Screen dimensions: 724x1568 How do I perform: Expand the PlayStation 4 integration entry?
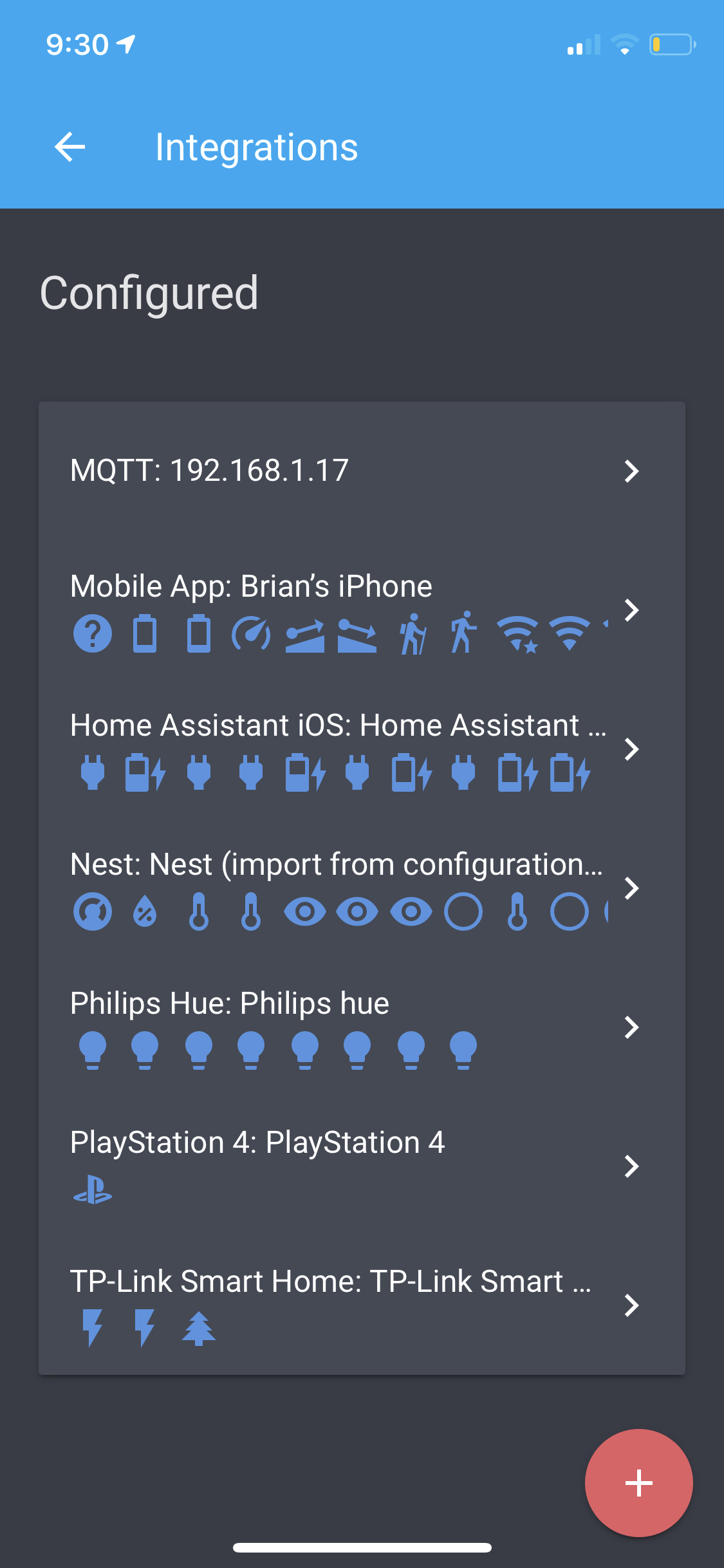[633, 1166]
